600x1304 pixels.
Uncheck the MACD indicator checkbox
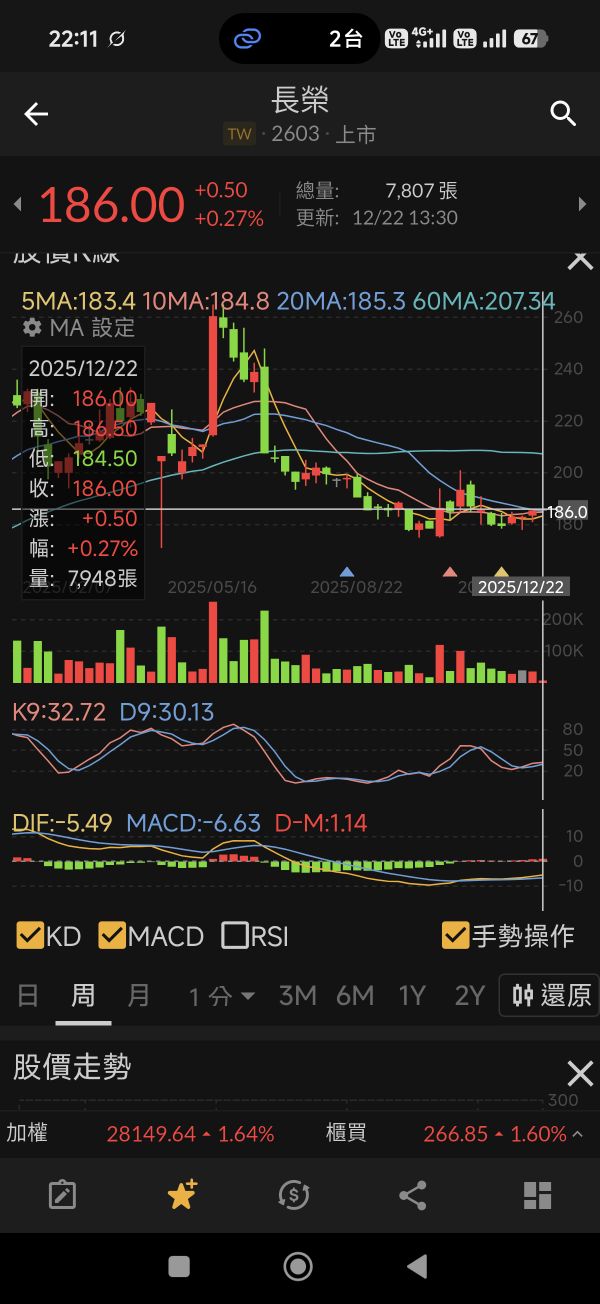pyautogui.click(x=112, y=936)
